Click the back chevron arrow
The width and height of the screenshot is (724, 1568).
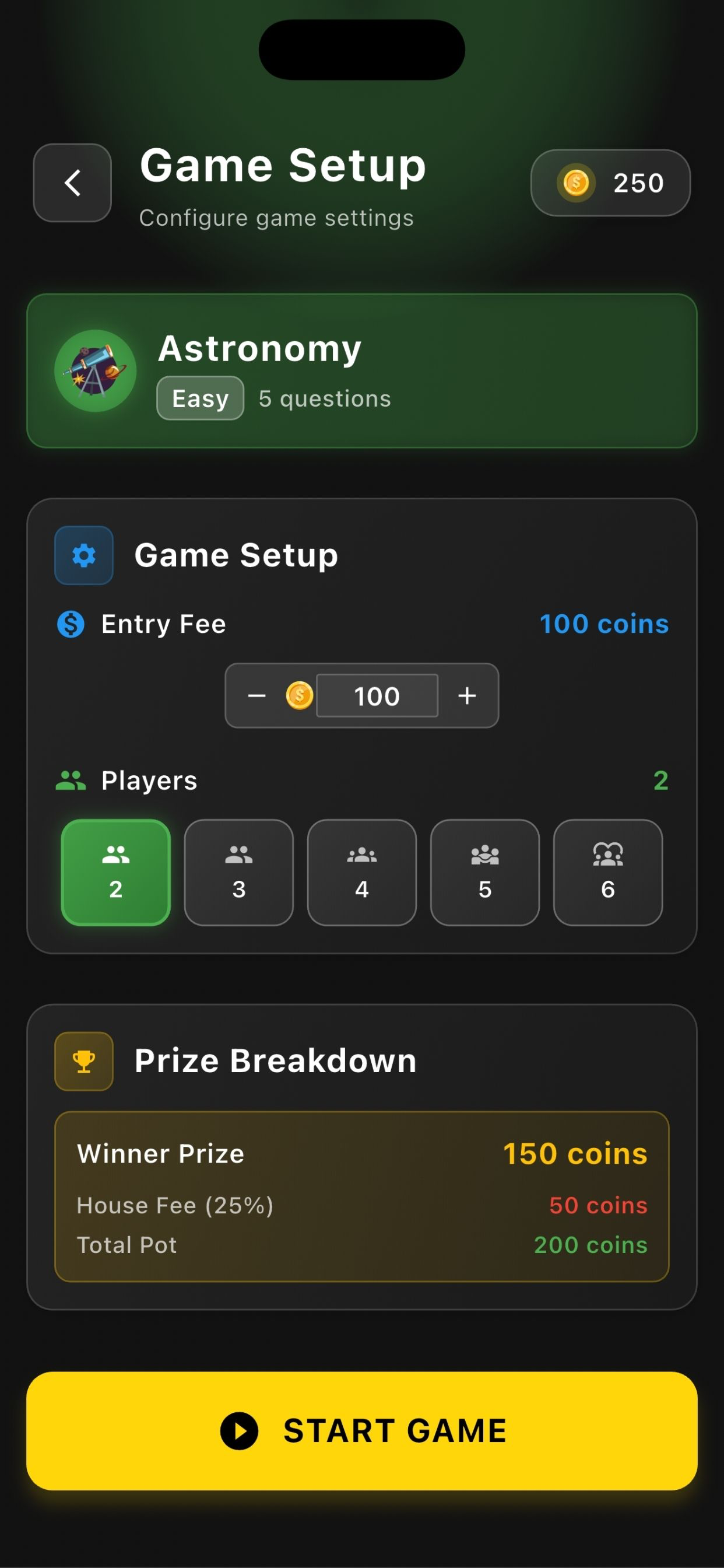[72, 183]
